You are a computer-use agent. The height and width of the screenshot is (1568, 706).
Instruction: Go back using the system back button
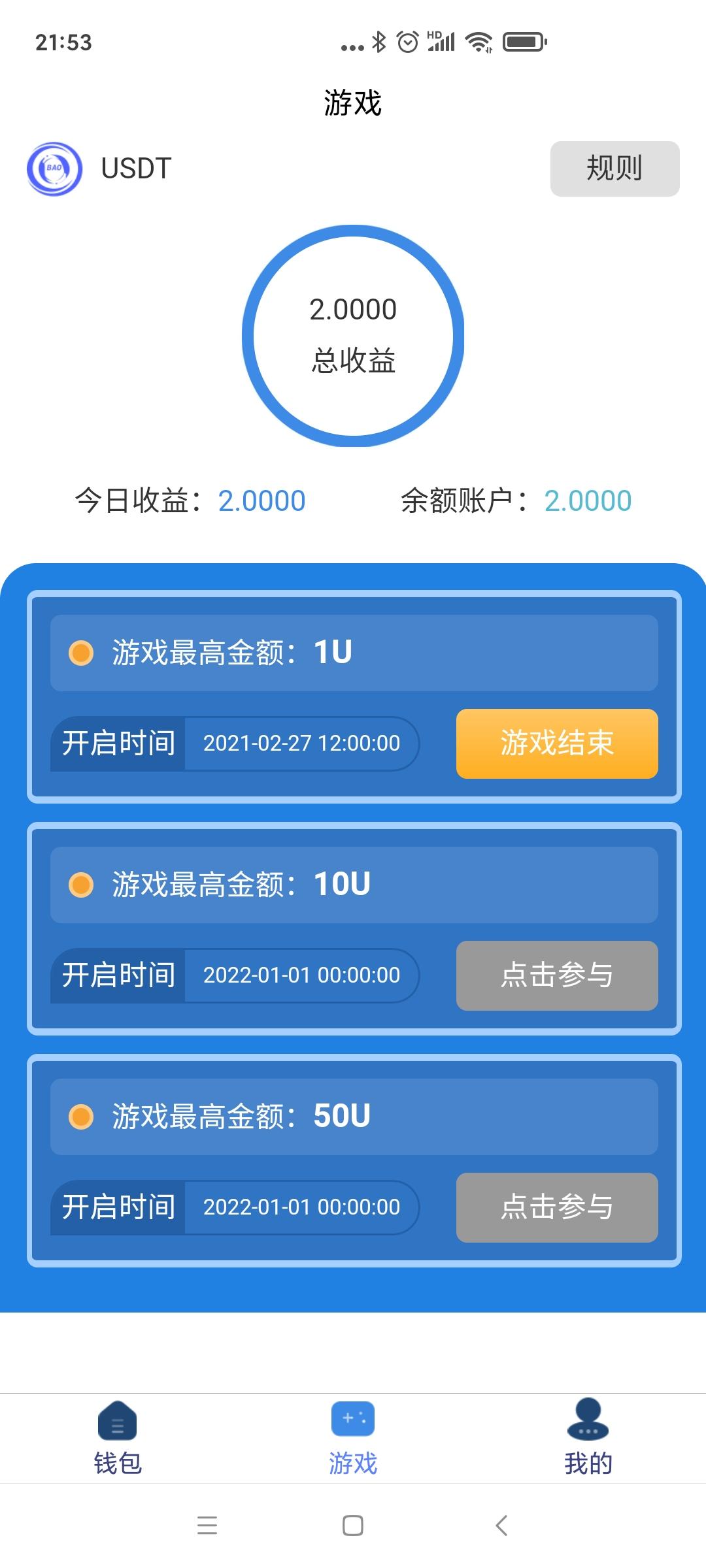501,1526
